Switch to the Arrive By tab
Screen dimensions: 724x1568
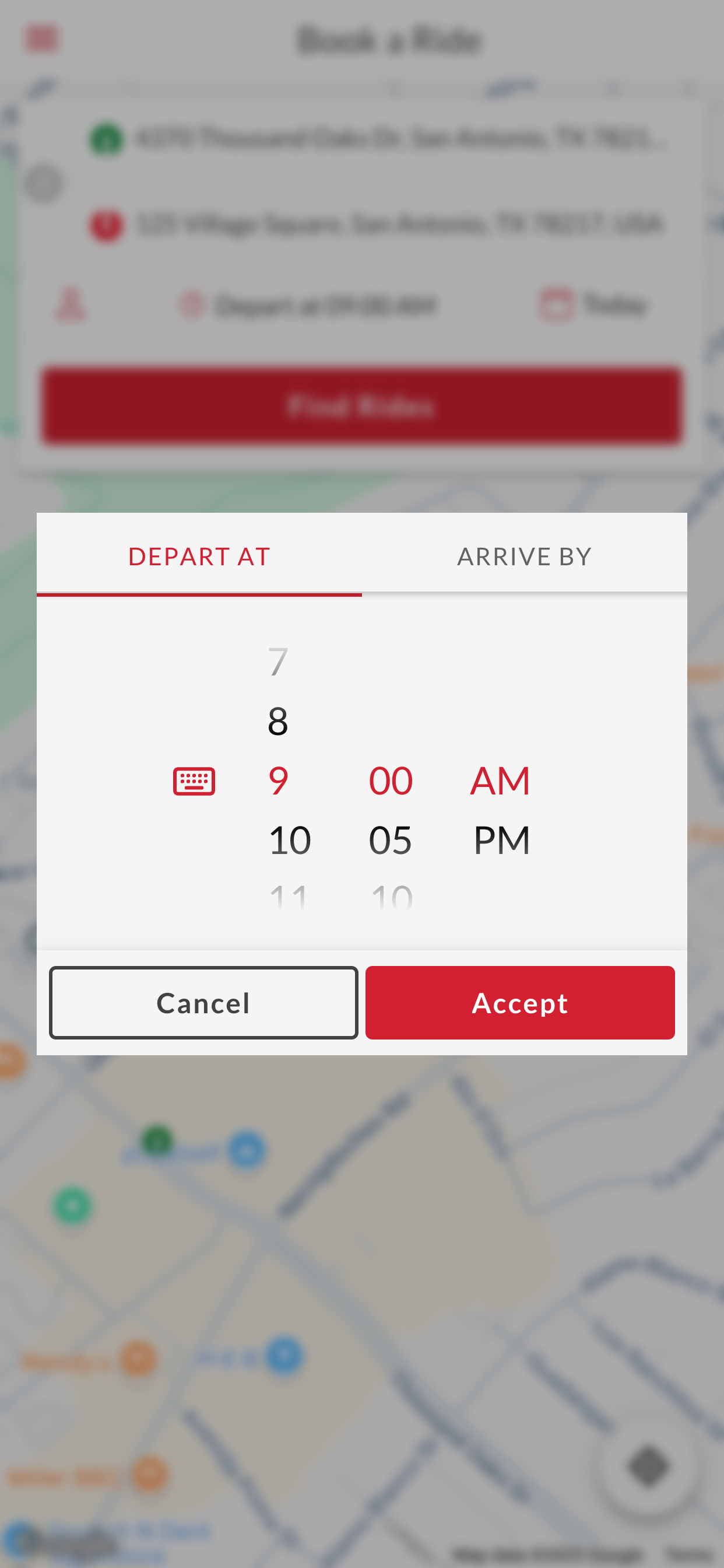(525, 556)
